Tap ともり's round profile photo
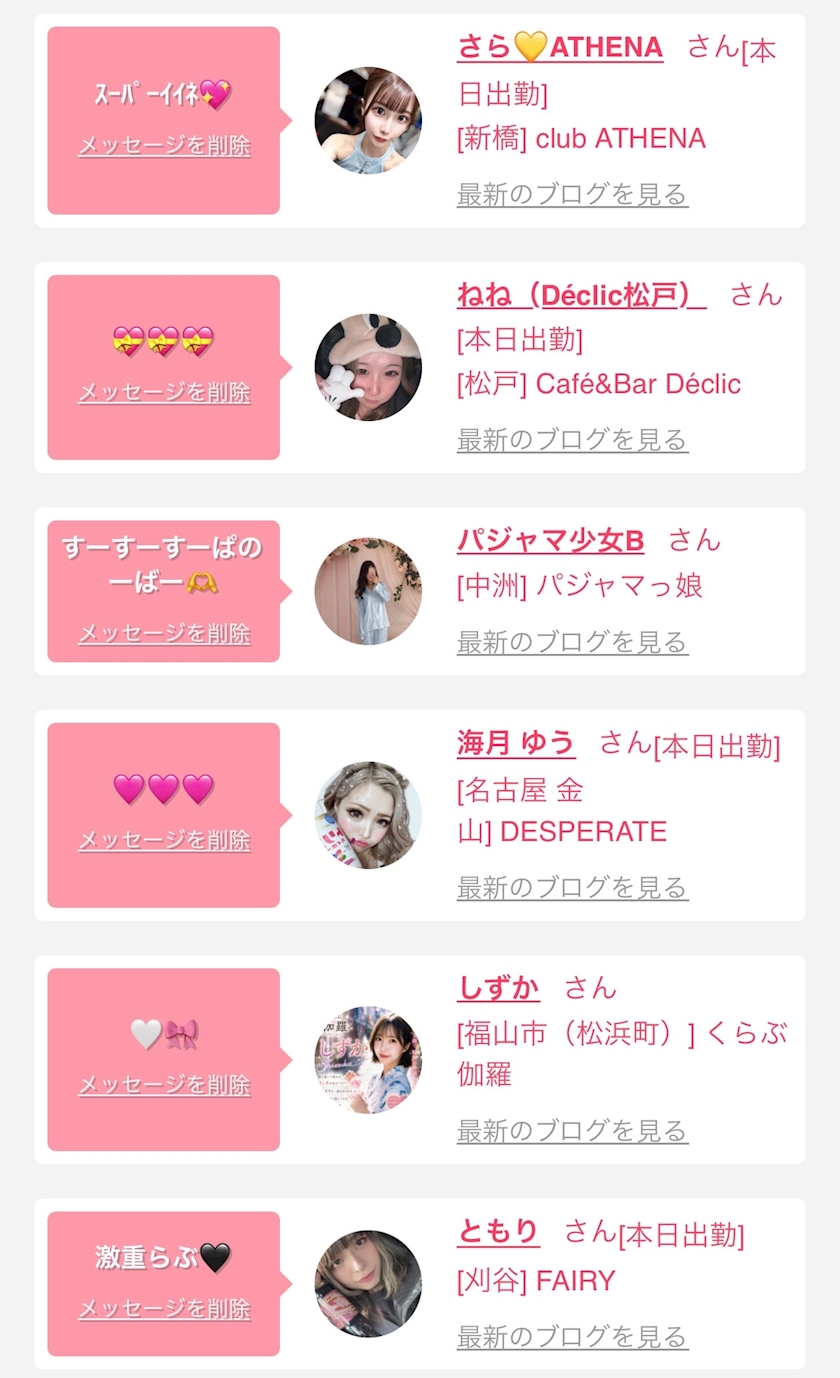The image size is (840, 1378). point(368,1284)
